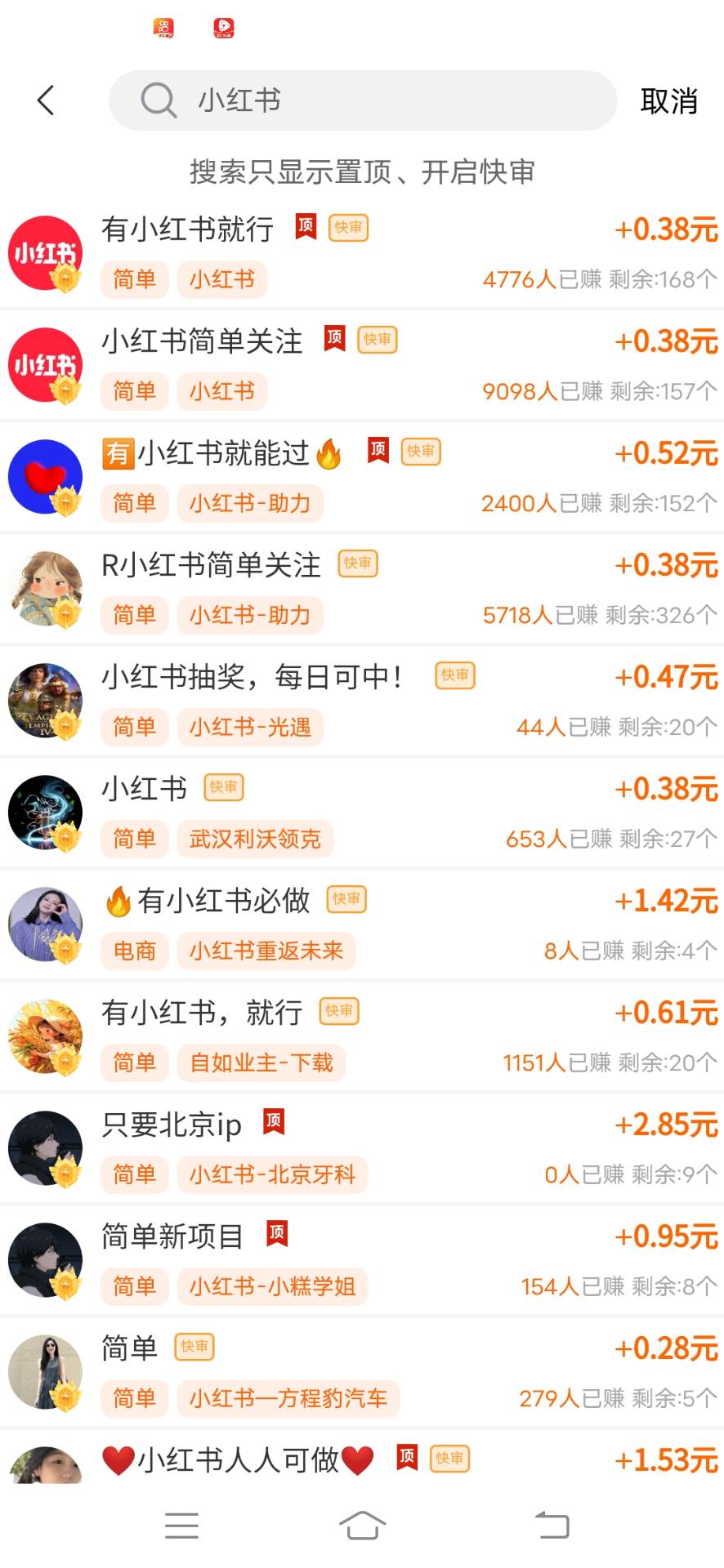Image resolution: width=724 pixels, height=1568 pixels.
Task: Open the 只要北京ip task
Action: click(362, 1148)
